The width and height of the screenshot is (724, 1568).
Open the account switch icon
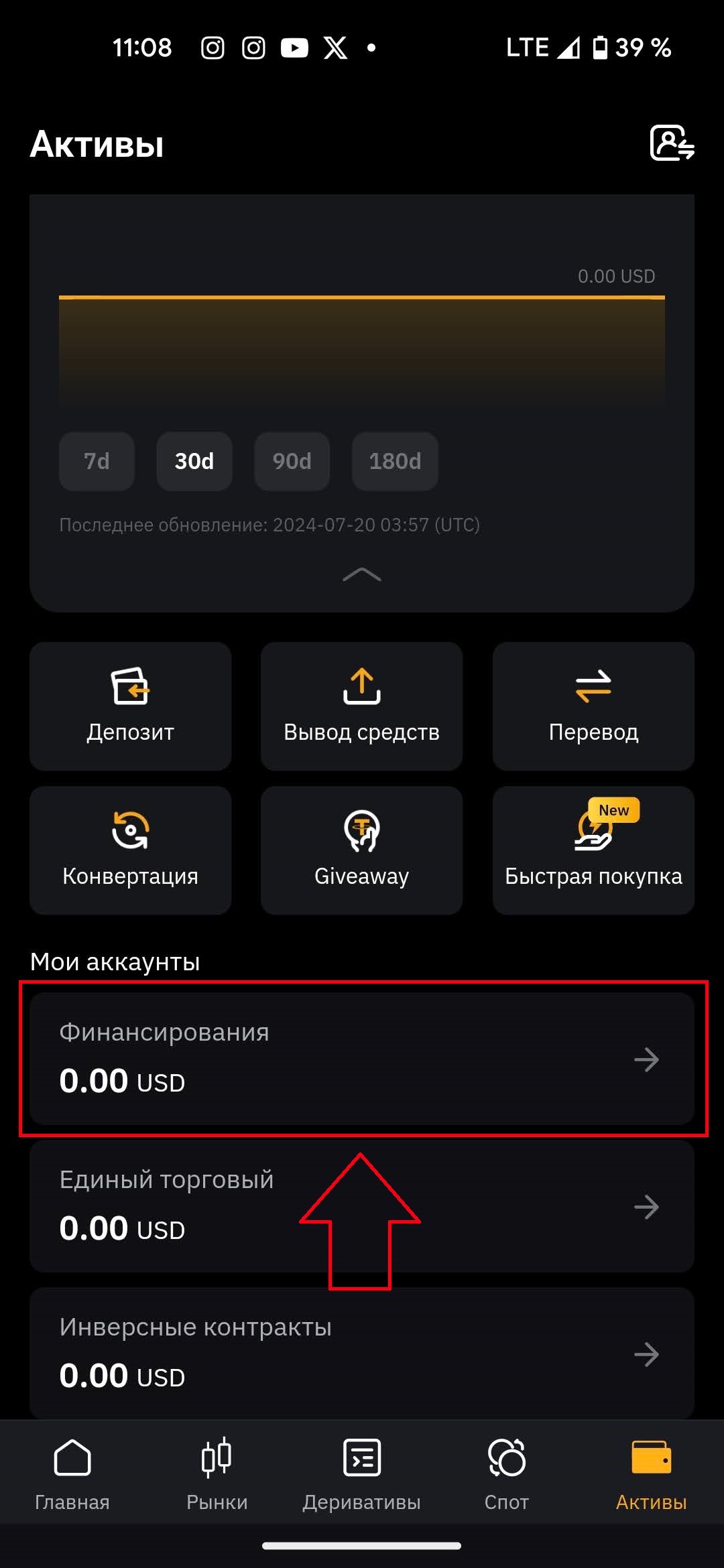click(672, 143)
